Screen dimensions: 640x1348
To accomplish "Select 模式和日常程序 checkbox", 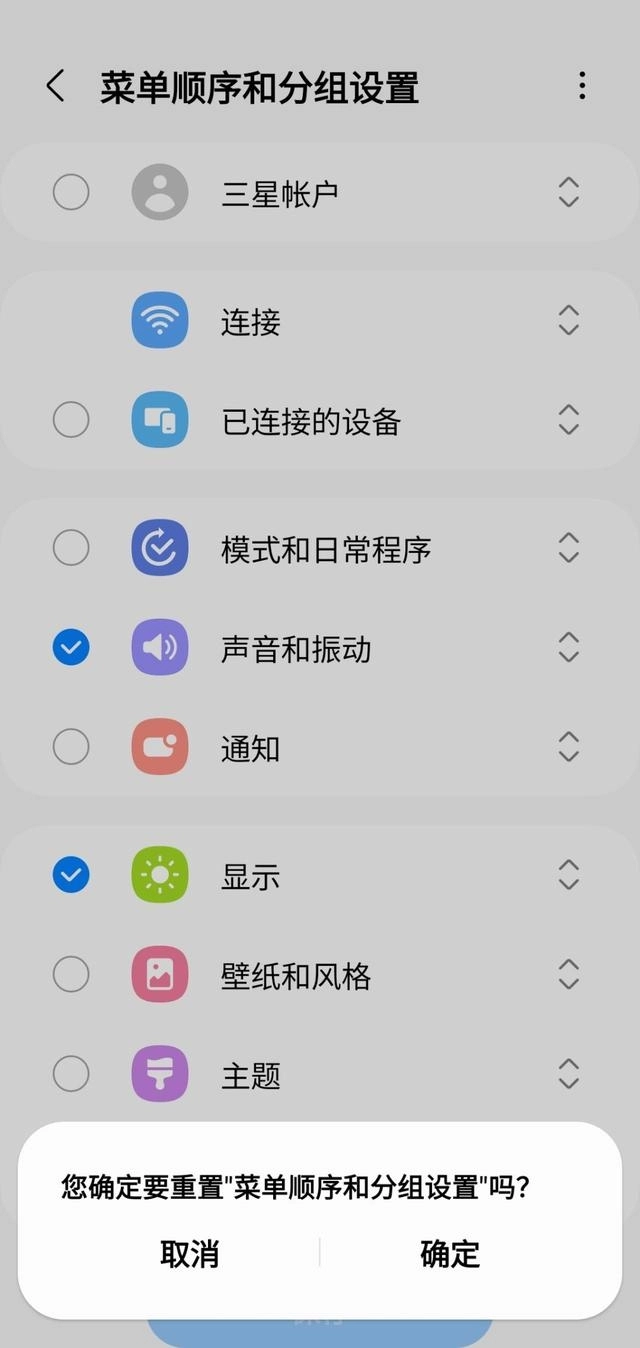I will click(71, 548).
